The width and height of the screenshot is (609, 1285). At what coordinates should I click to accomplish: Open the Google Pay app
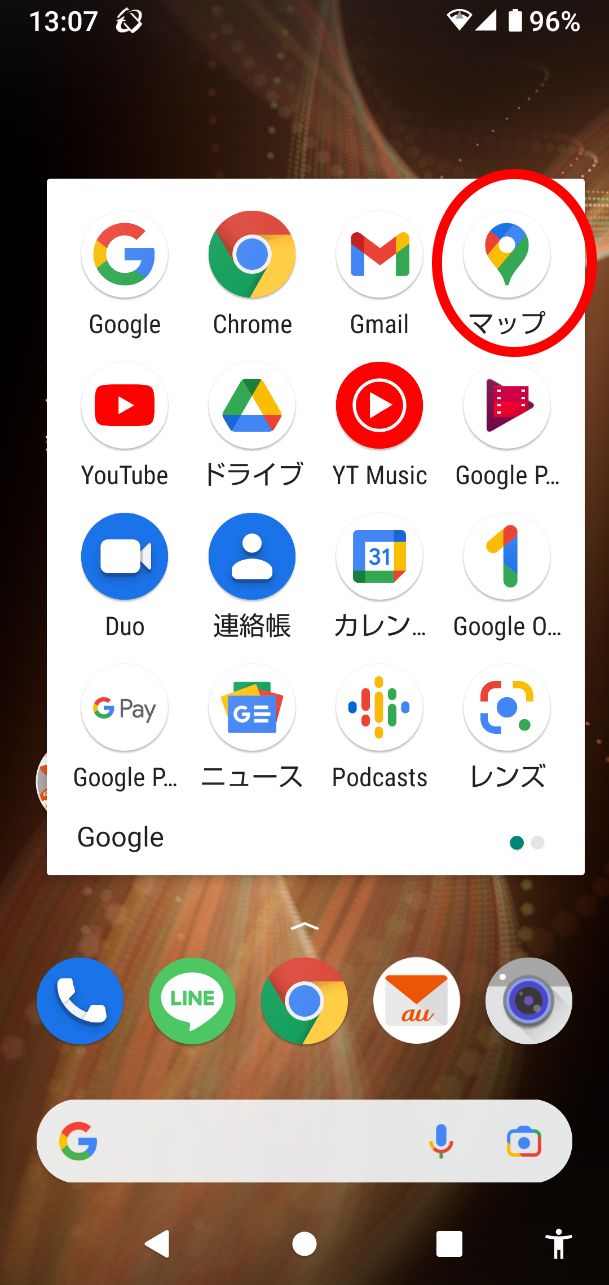[x=125, y=709]
